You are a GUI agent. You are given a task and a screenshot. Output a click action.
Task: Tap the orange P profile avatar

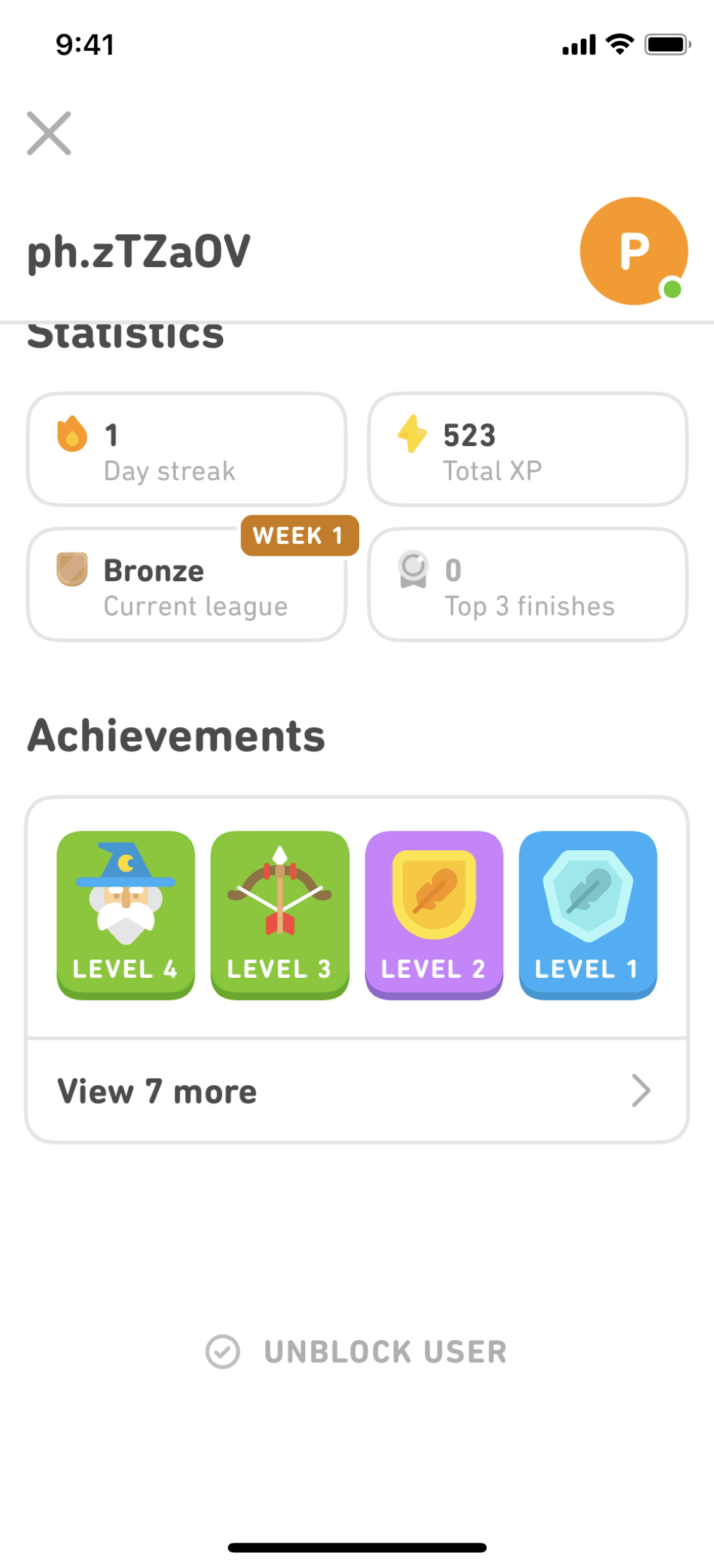click(x=633, y=251)
